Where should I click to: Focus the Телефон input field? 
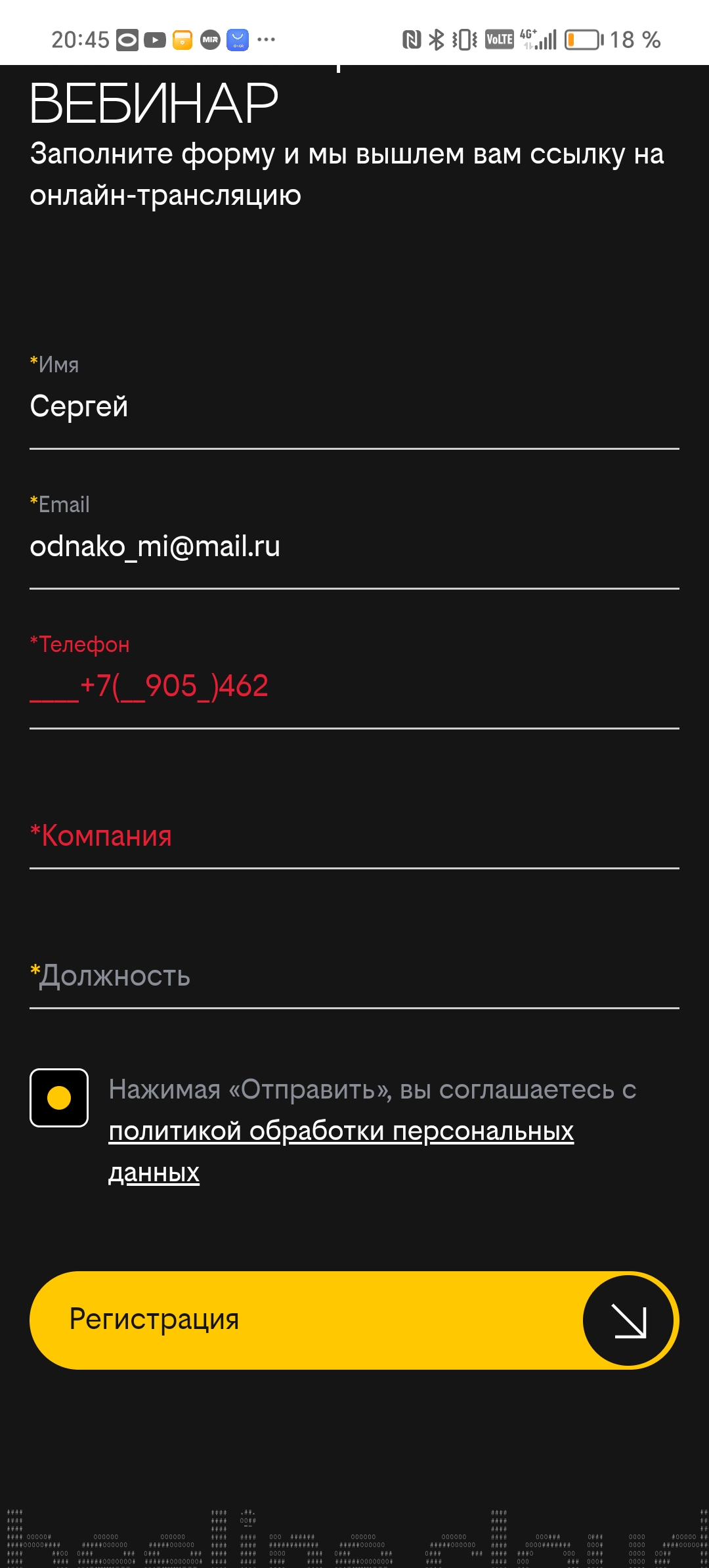pyautogui.click(x=353, y=687)
